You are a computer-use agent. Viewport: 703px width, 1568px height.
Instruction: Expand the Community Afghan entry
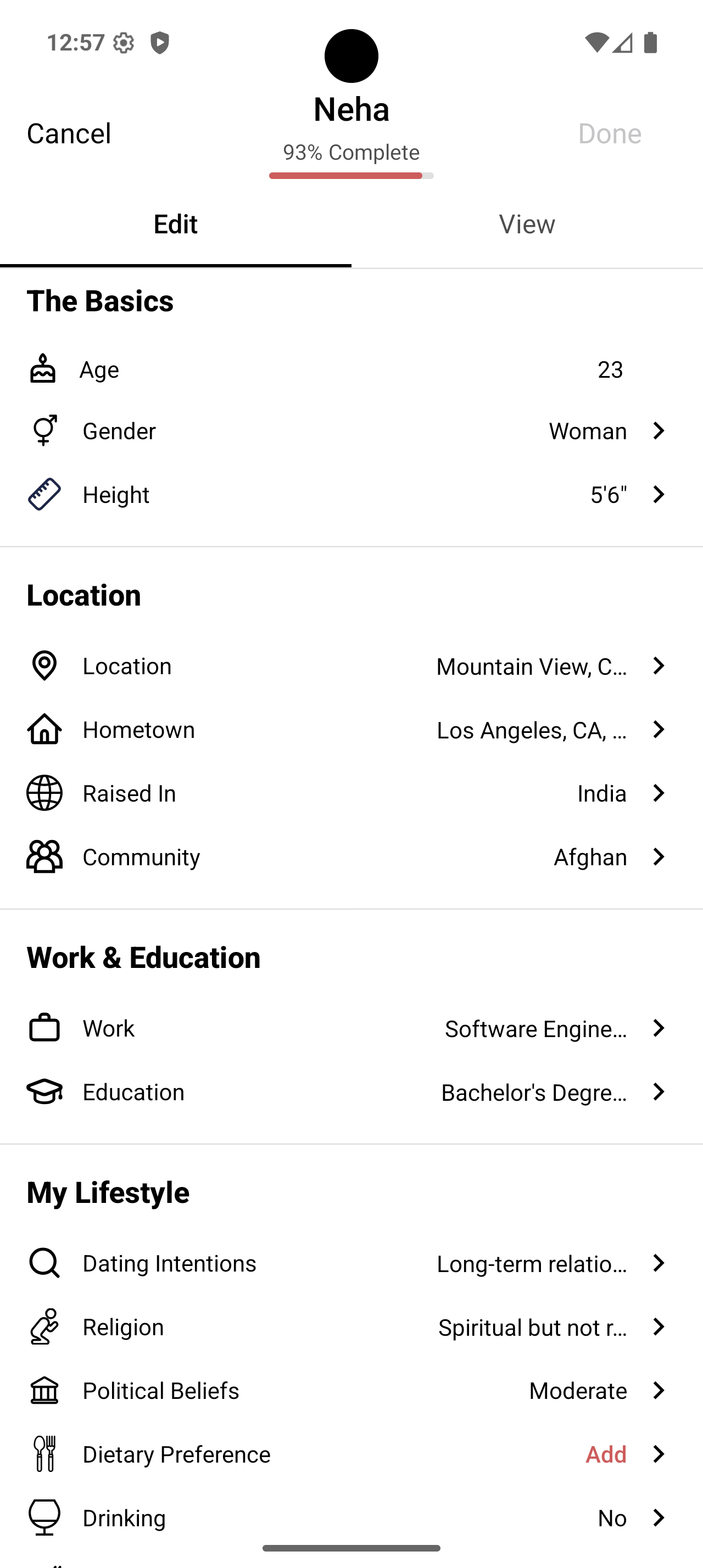[659, 856]
